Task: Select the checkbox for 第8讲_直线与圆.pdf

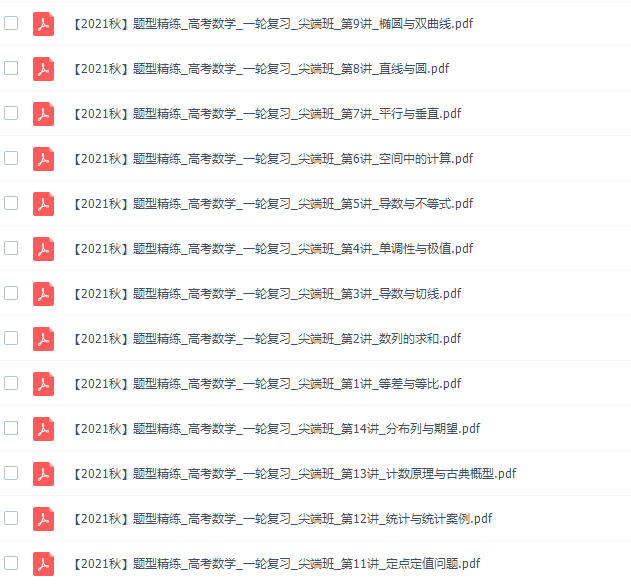Action: coord(11,68)
